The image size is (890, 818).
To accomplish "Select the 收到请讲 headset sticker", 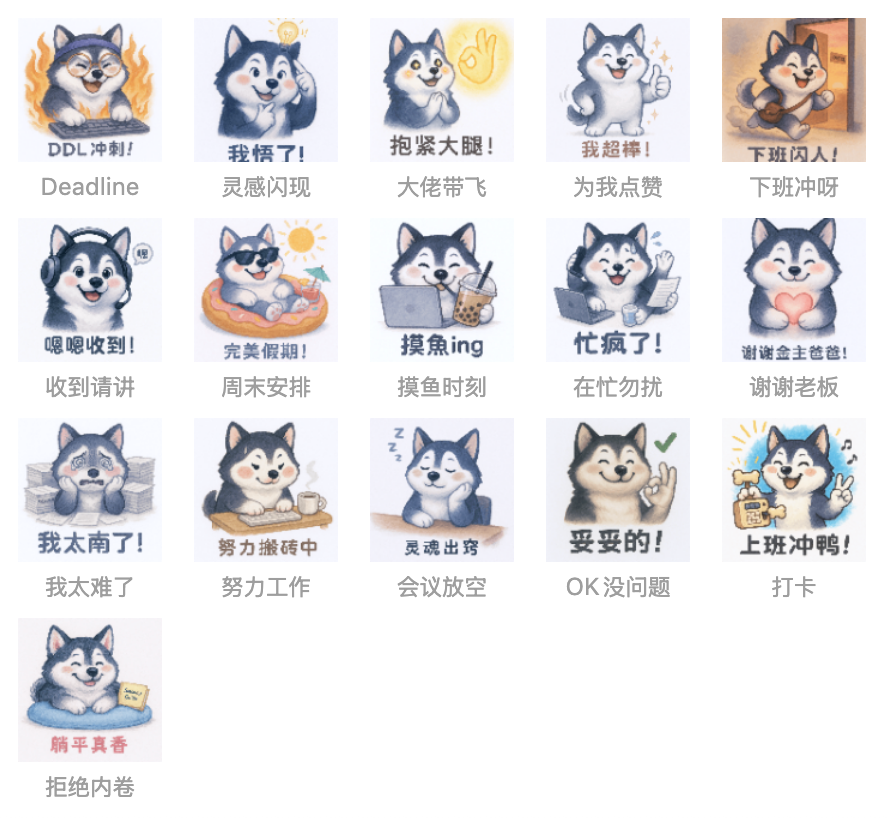I will [x=90, y=290].
